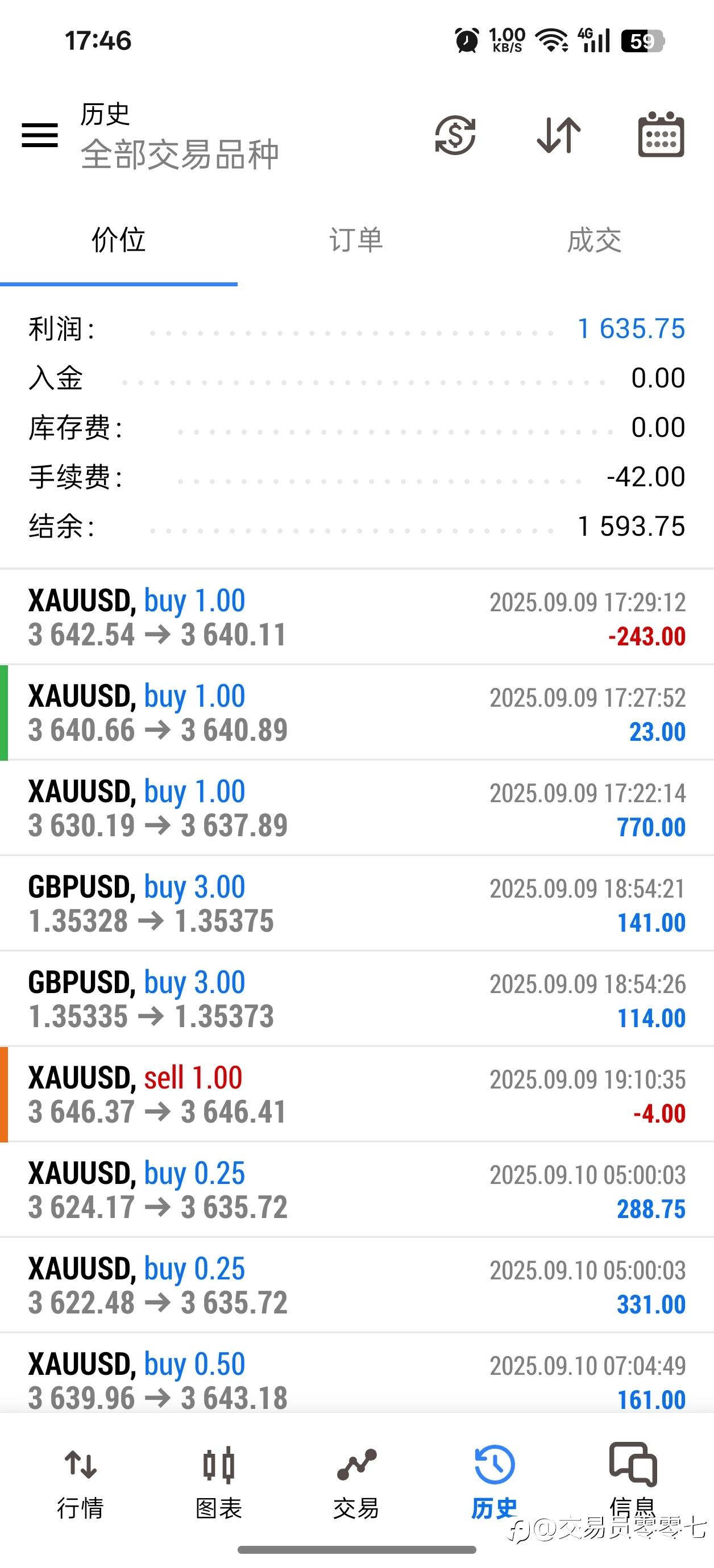Open the XAUUSD trade with -243.00 loss

tap(357, 617)
